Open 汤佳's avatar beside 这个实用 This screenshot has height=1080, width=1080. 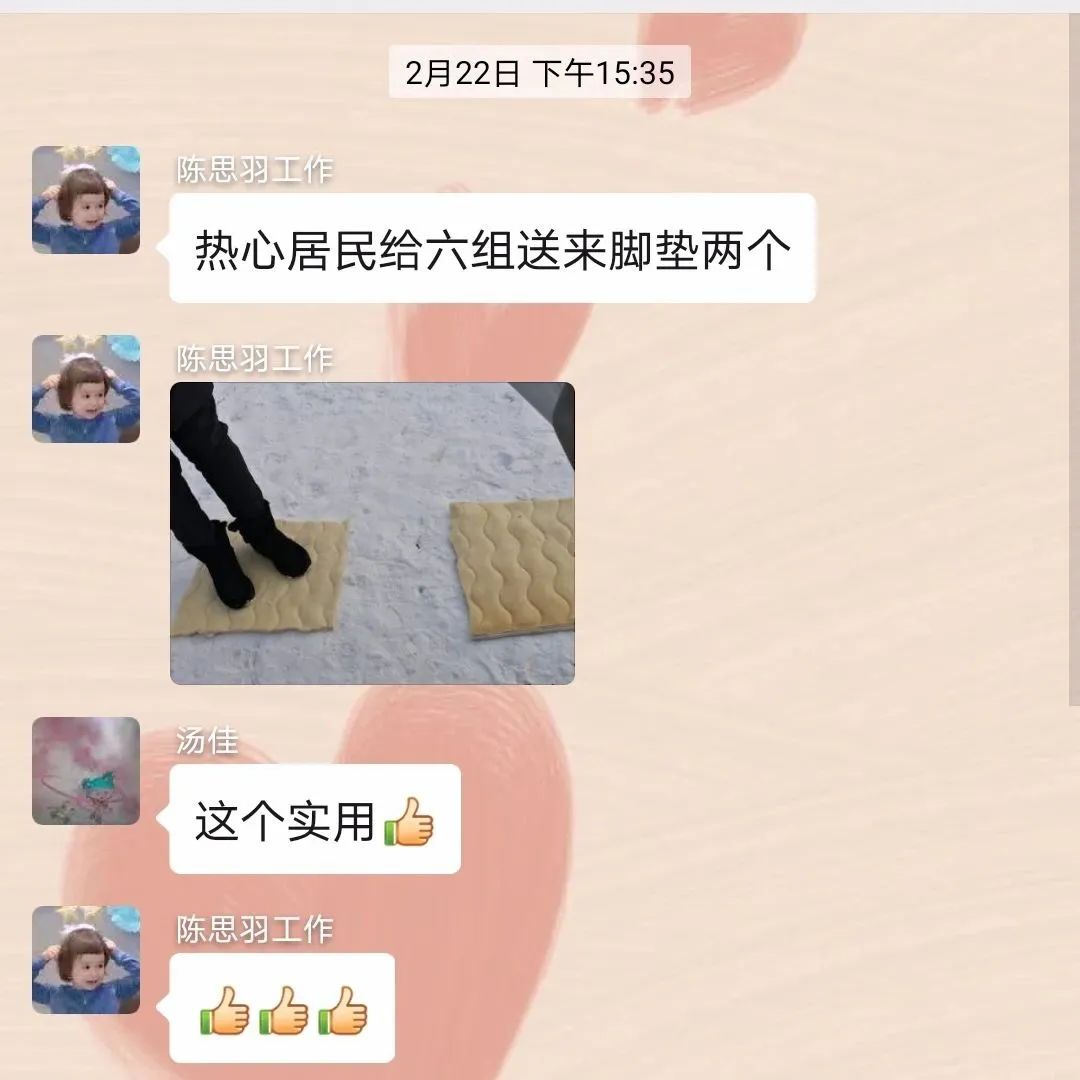86,771
